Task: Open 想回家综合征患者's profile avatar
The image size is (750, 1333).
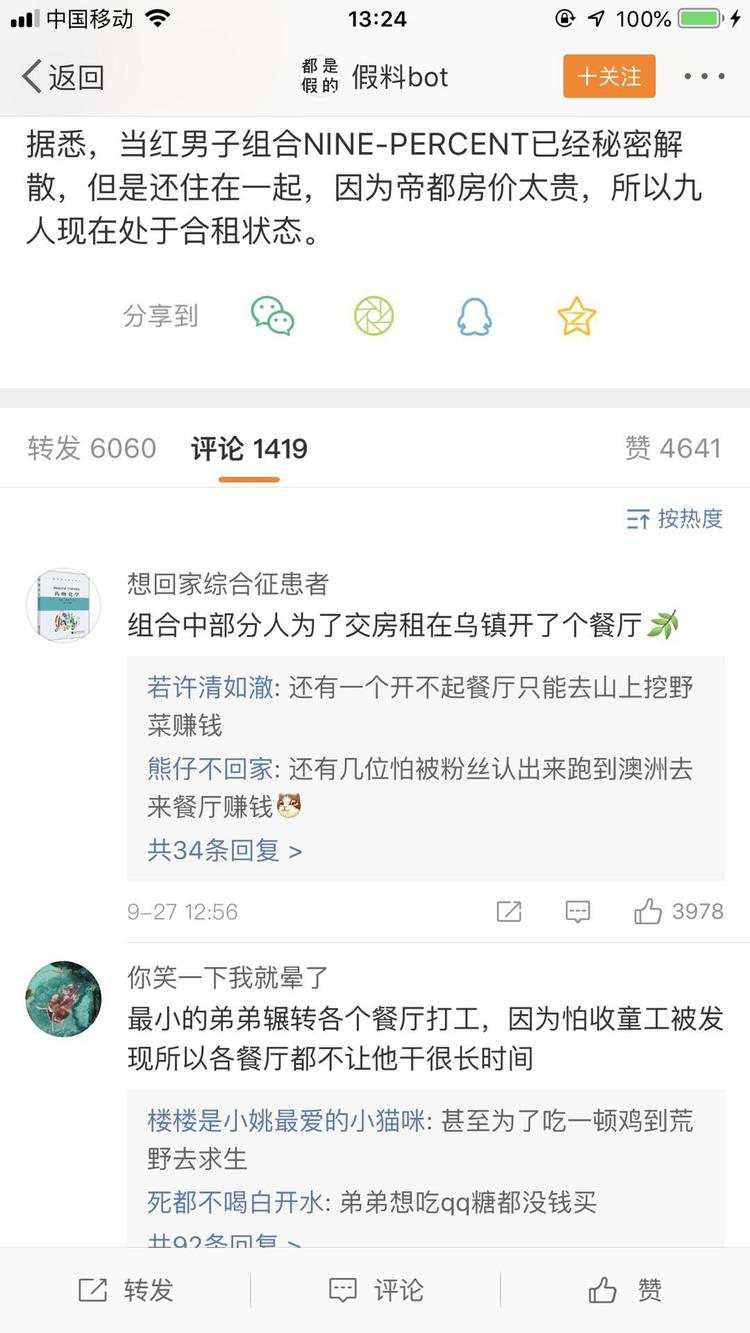Action: pyautogui.click(x=63, y=605)
